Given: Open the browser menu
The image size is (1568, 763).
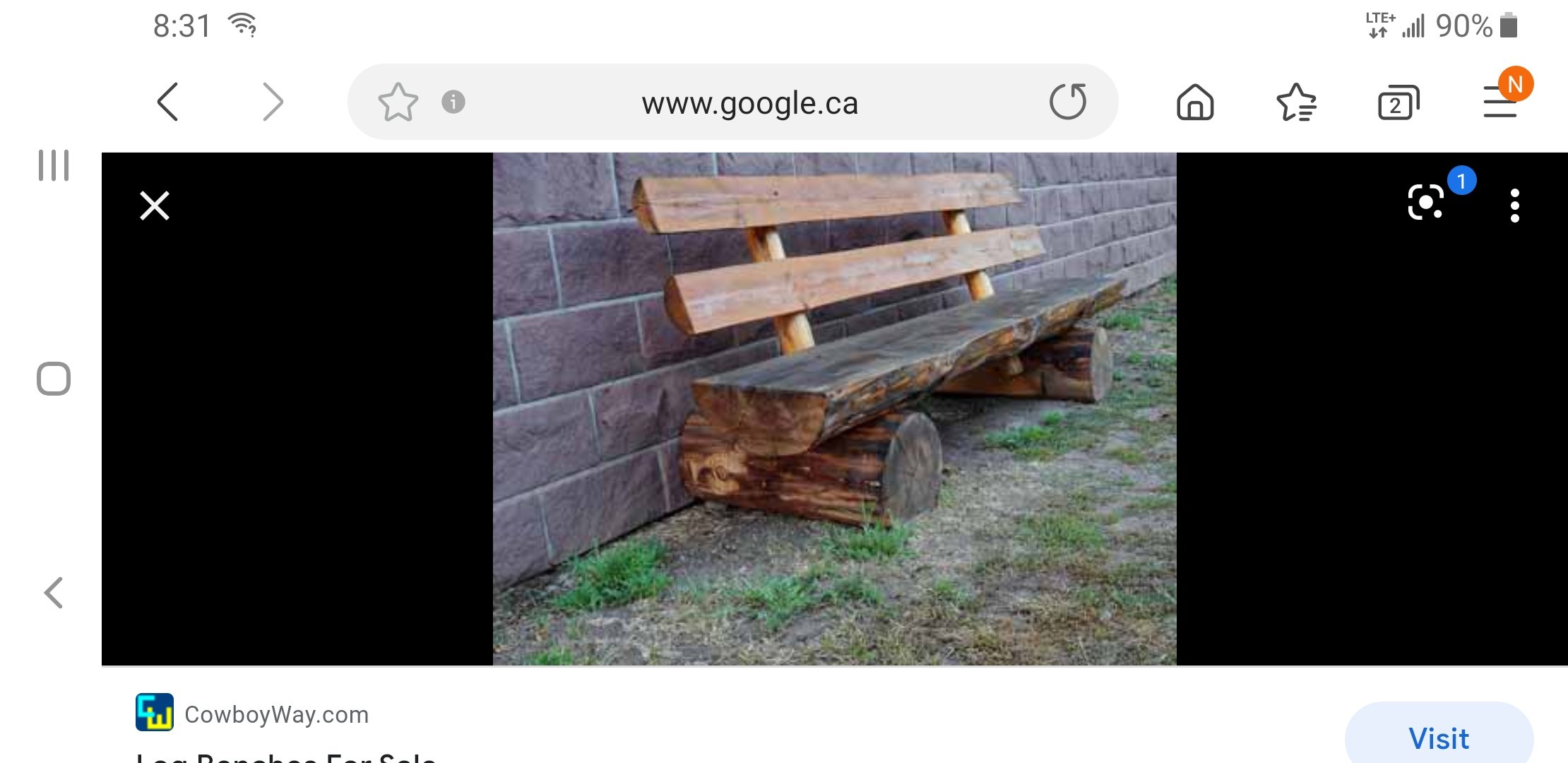Looking at the screenshot, I should pos(1500,103).
